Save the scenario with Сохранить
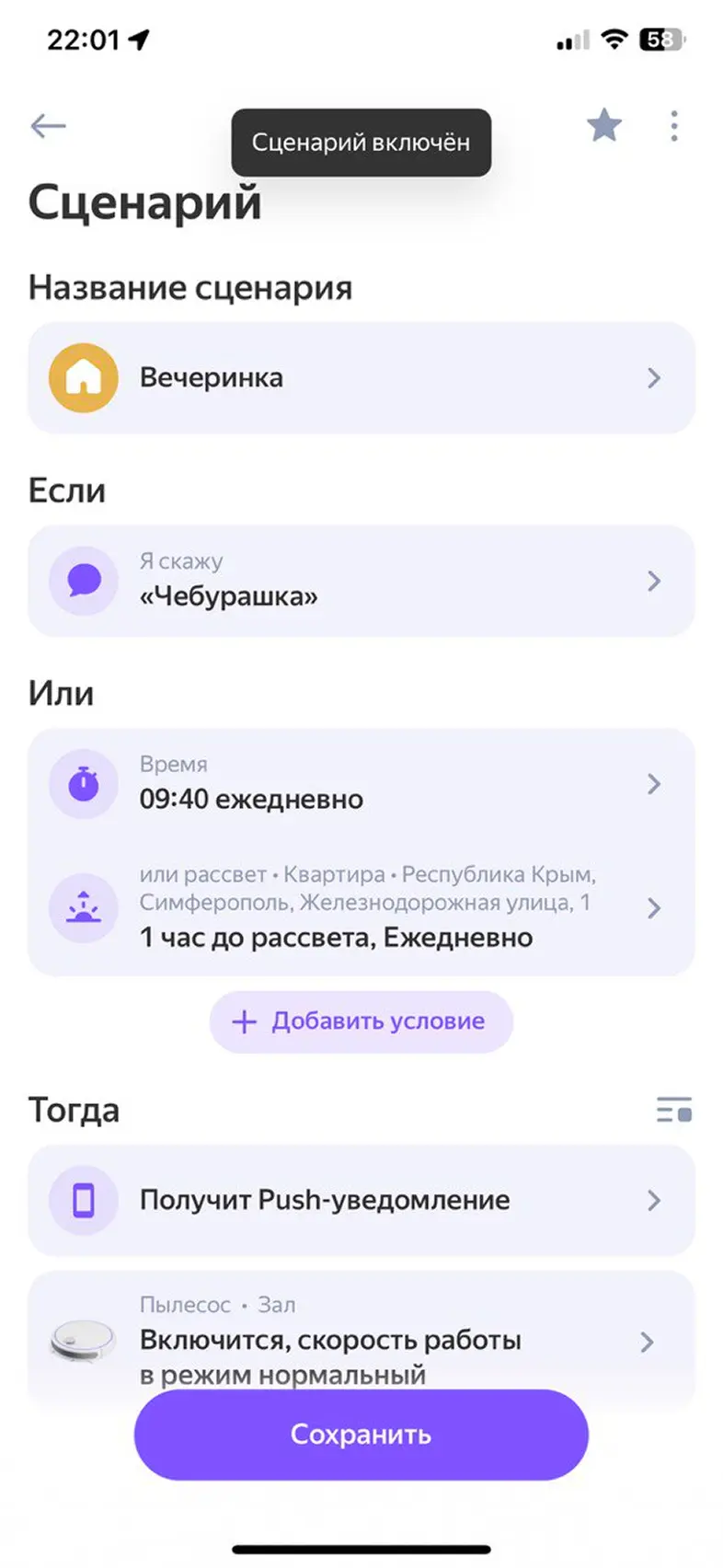Screen dimensions: 723x1568 [x=361, y=1435]
